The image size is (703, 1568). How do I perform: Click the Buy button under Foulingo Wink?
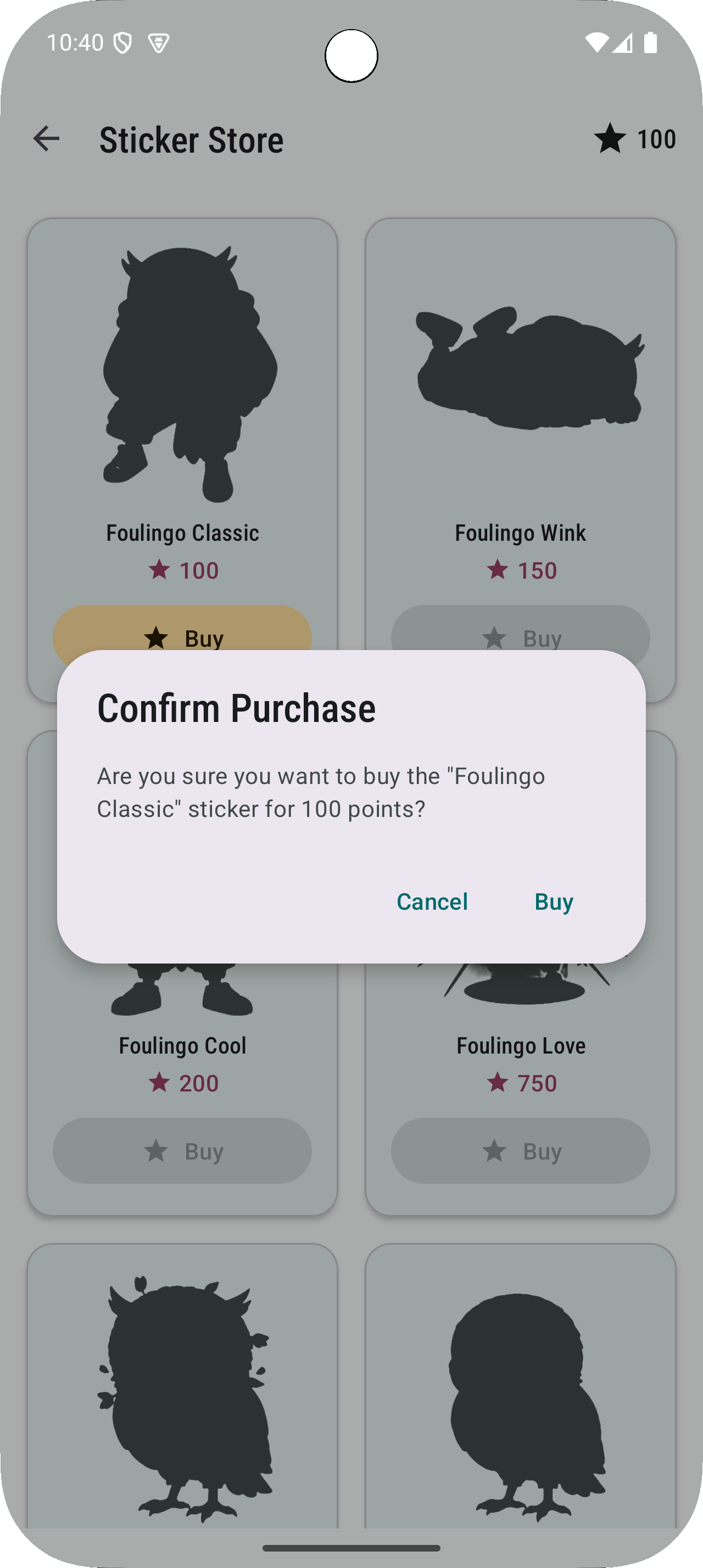point(521,638)
